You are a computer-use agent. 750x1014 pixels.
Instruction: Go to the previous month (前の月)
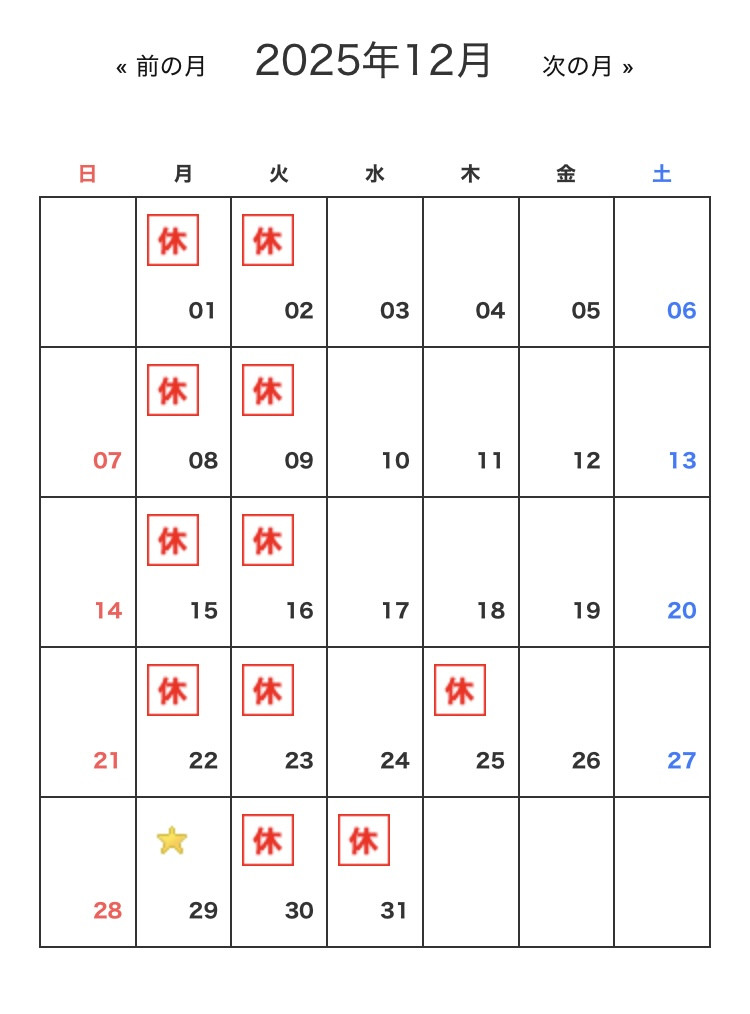pos(161,67)
